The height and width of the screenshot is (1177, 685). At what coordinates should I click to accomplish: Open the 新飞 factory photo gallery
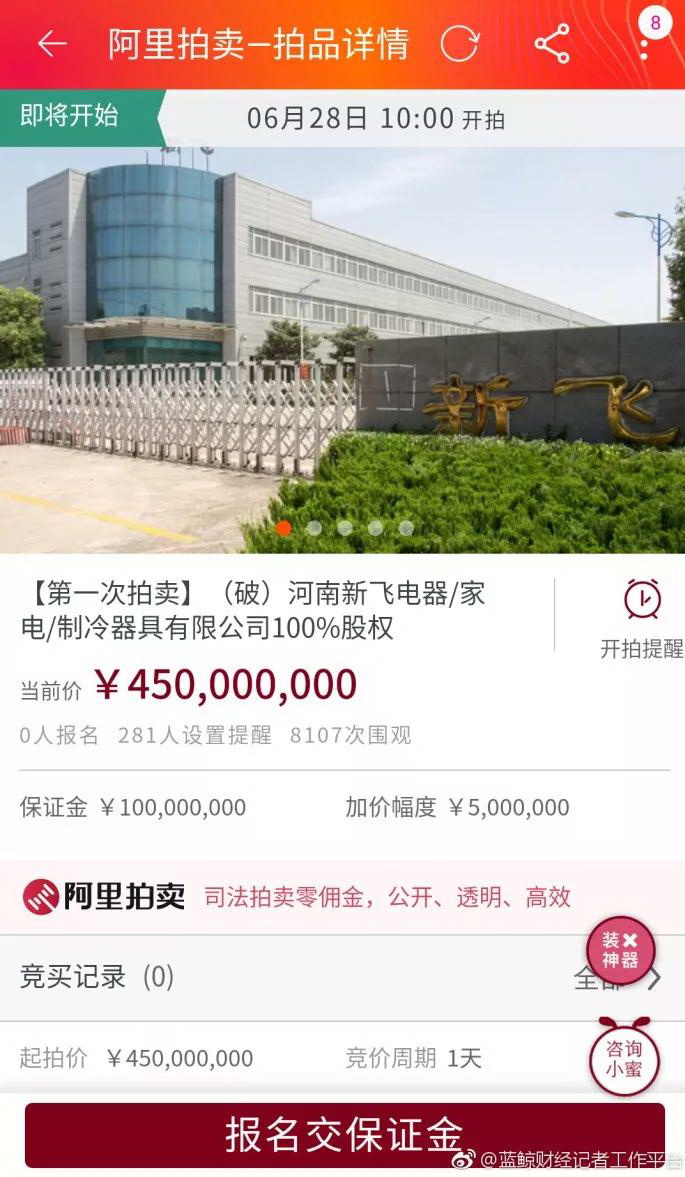click(x=342, y=350)
